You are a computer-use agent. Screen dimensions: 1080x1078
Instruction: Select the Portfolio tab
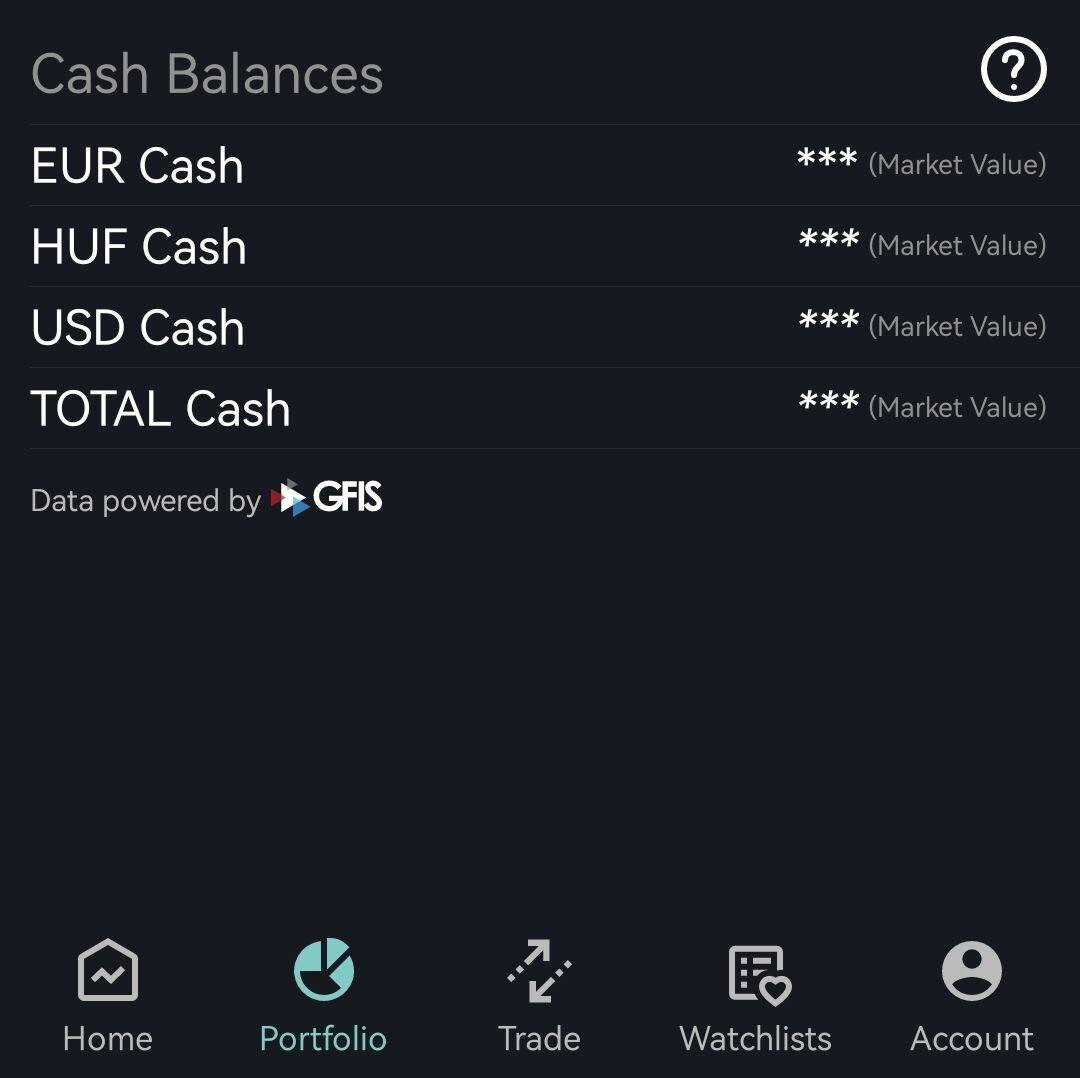(323, 995)
